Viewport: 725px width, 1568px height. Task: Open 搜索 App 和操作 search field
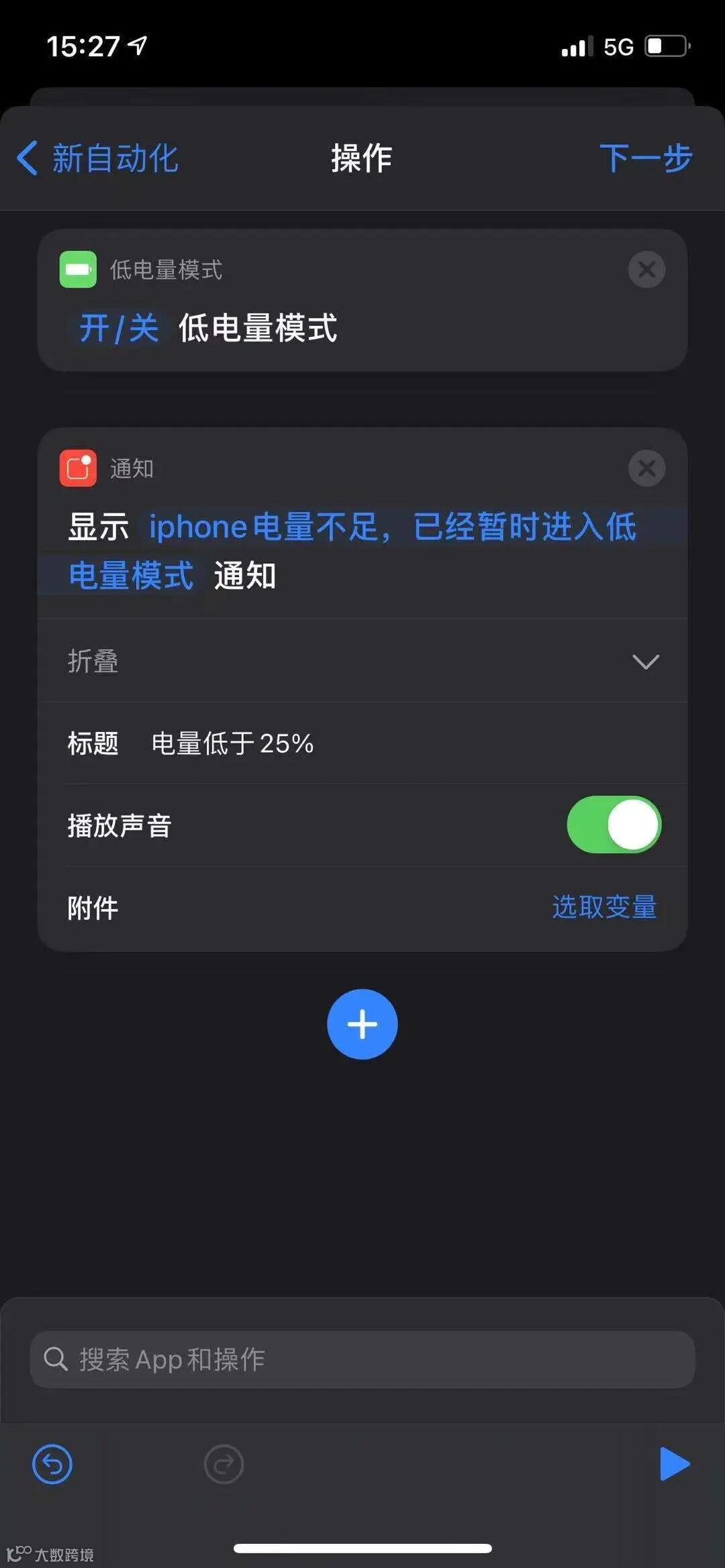(x=362, y=1359)
